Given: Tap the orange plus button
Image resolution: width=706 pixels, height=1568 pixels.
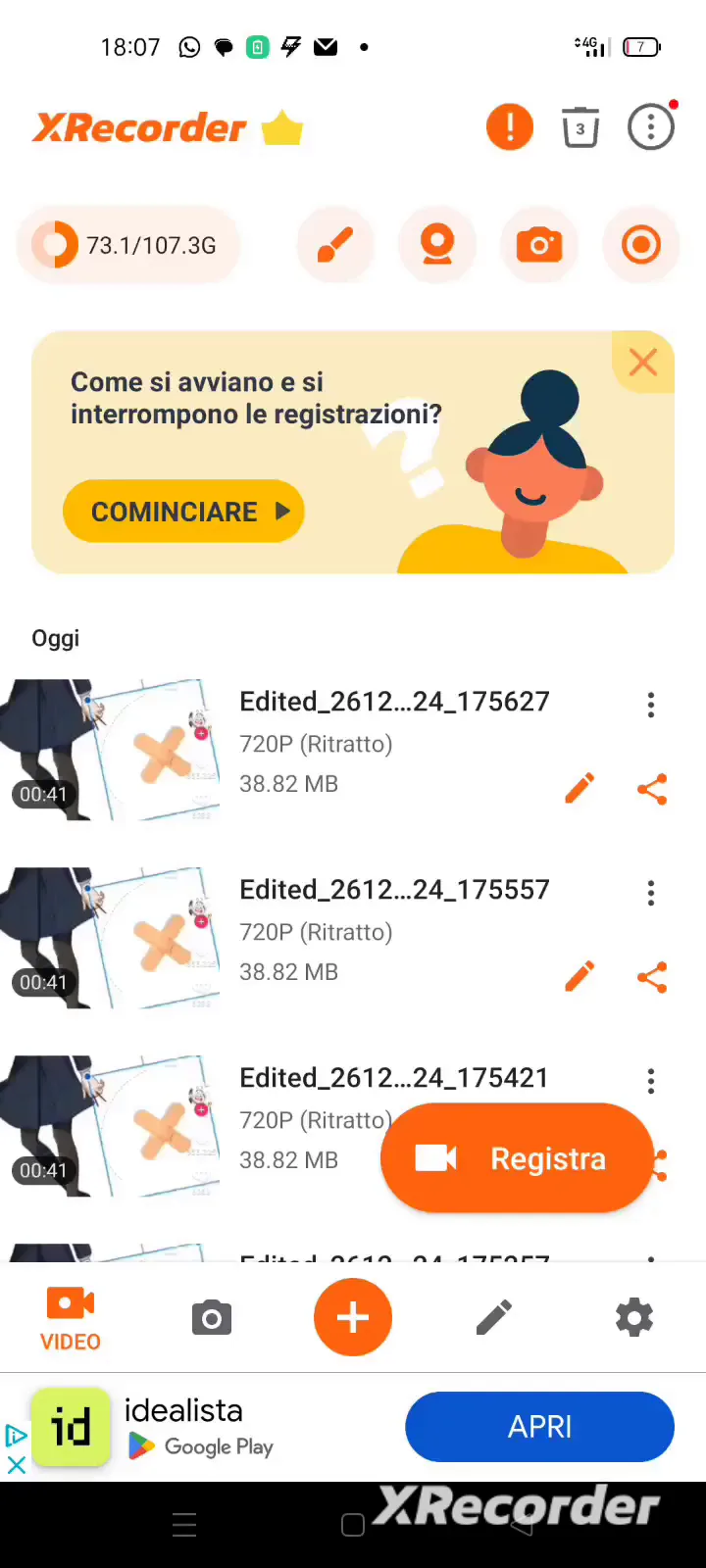Looking at the screenshot, I should pyautogui.click(x=353, y=1318).
